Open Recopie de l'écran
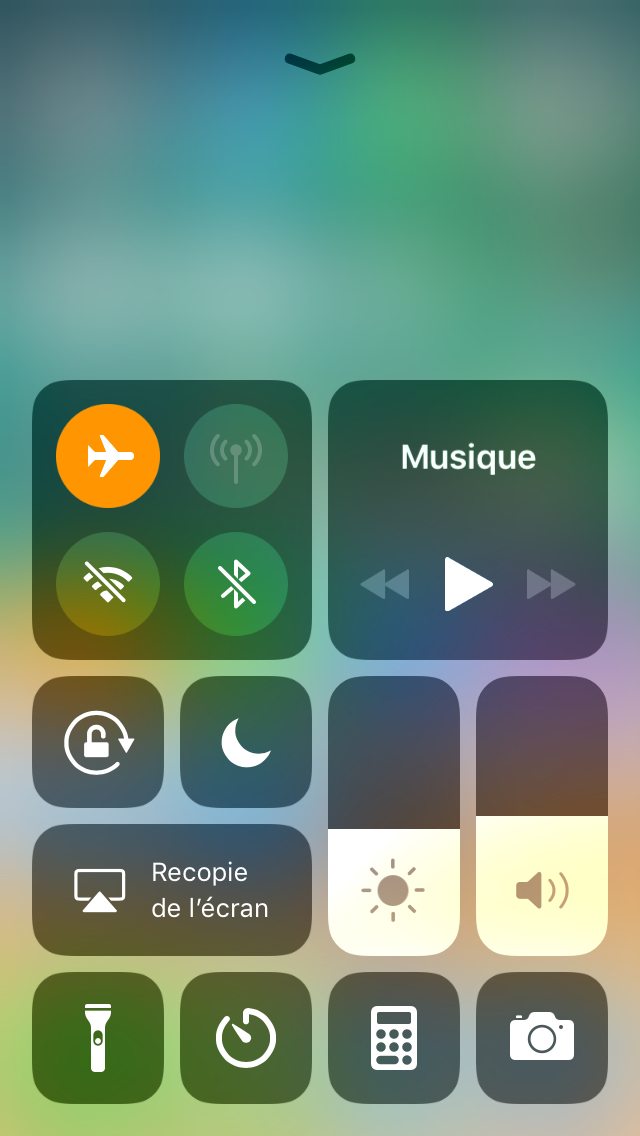 click(172, 890)
